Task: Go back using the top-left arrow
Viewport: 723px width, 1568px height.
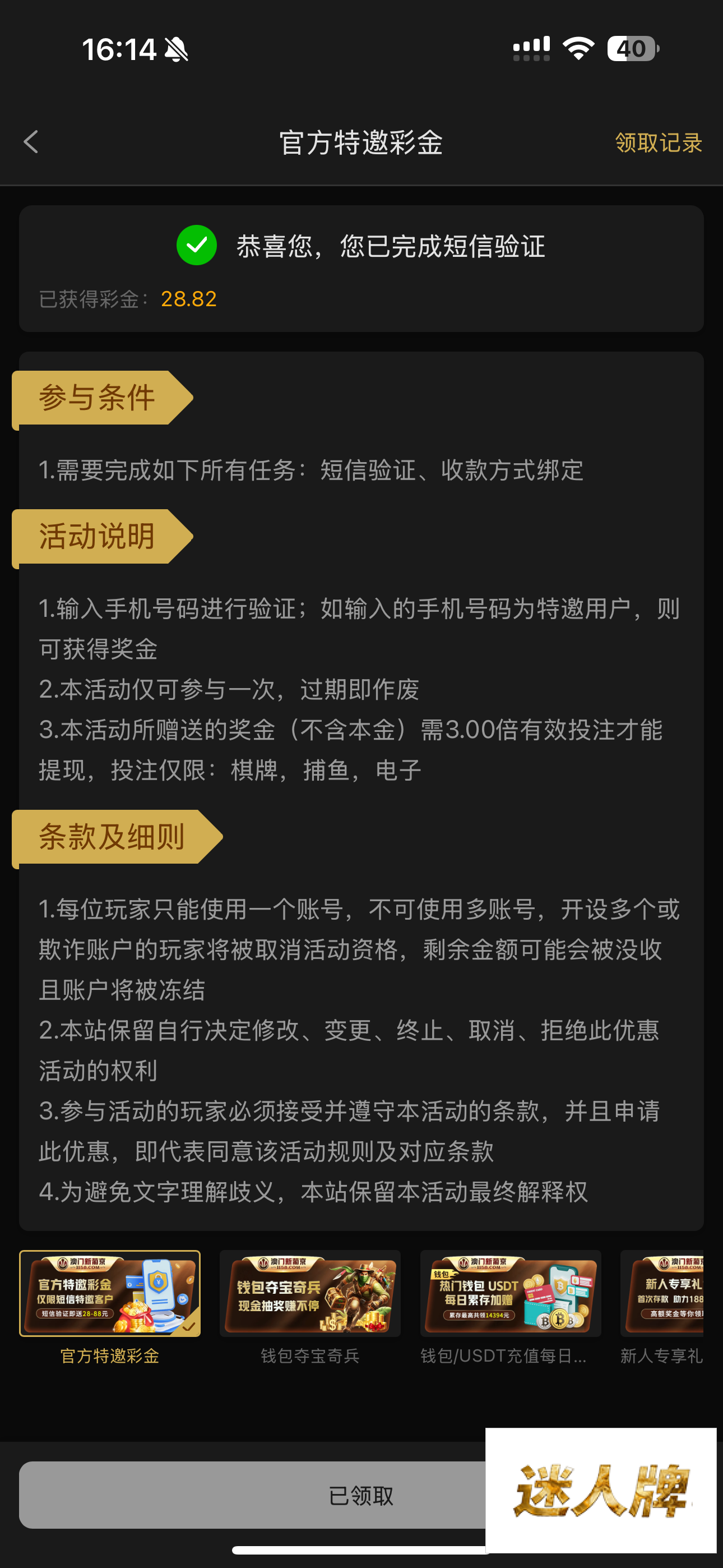Action: (x=31, y=142)
